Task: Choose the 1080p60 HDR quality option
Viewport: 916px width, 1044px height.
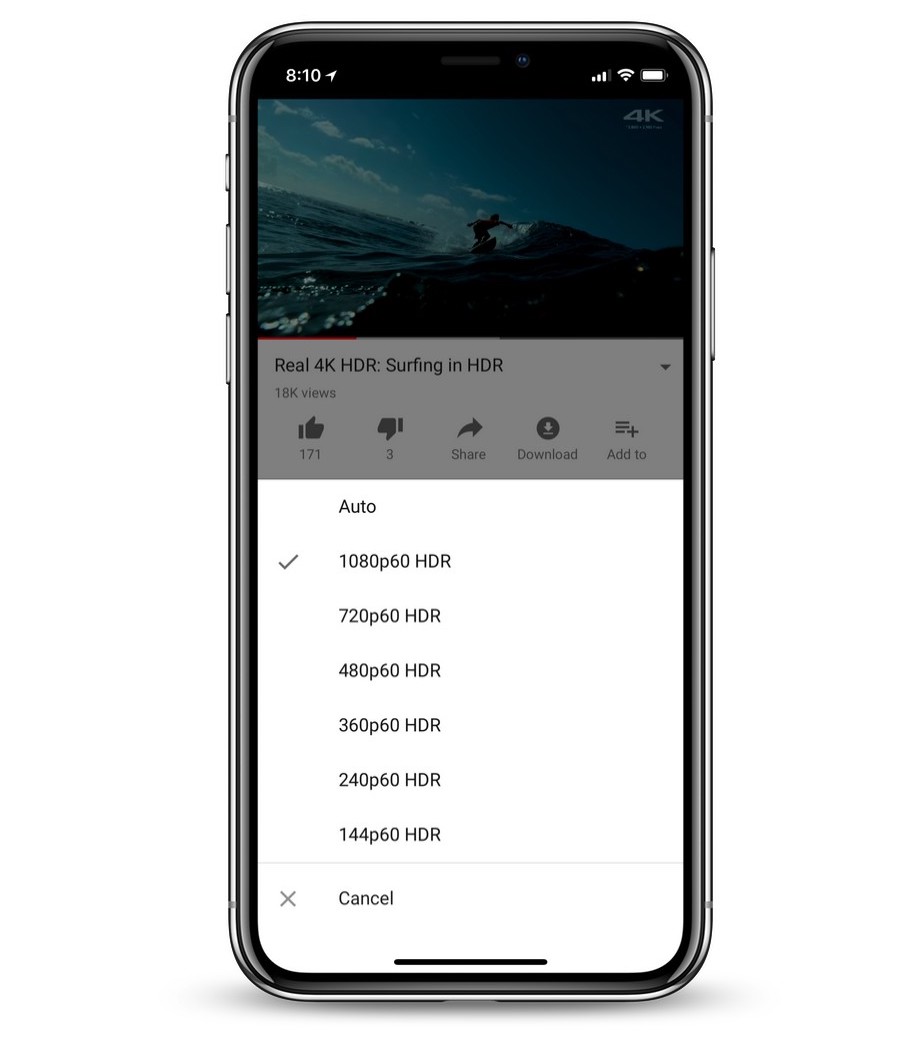Action: [394, 562]
